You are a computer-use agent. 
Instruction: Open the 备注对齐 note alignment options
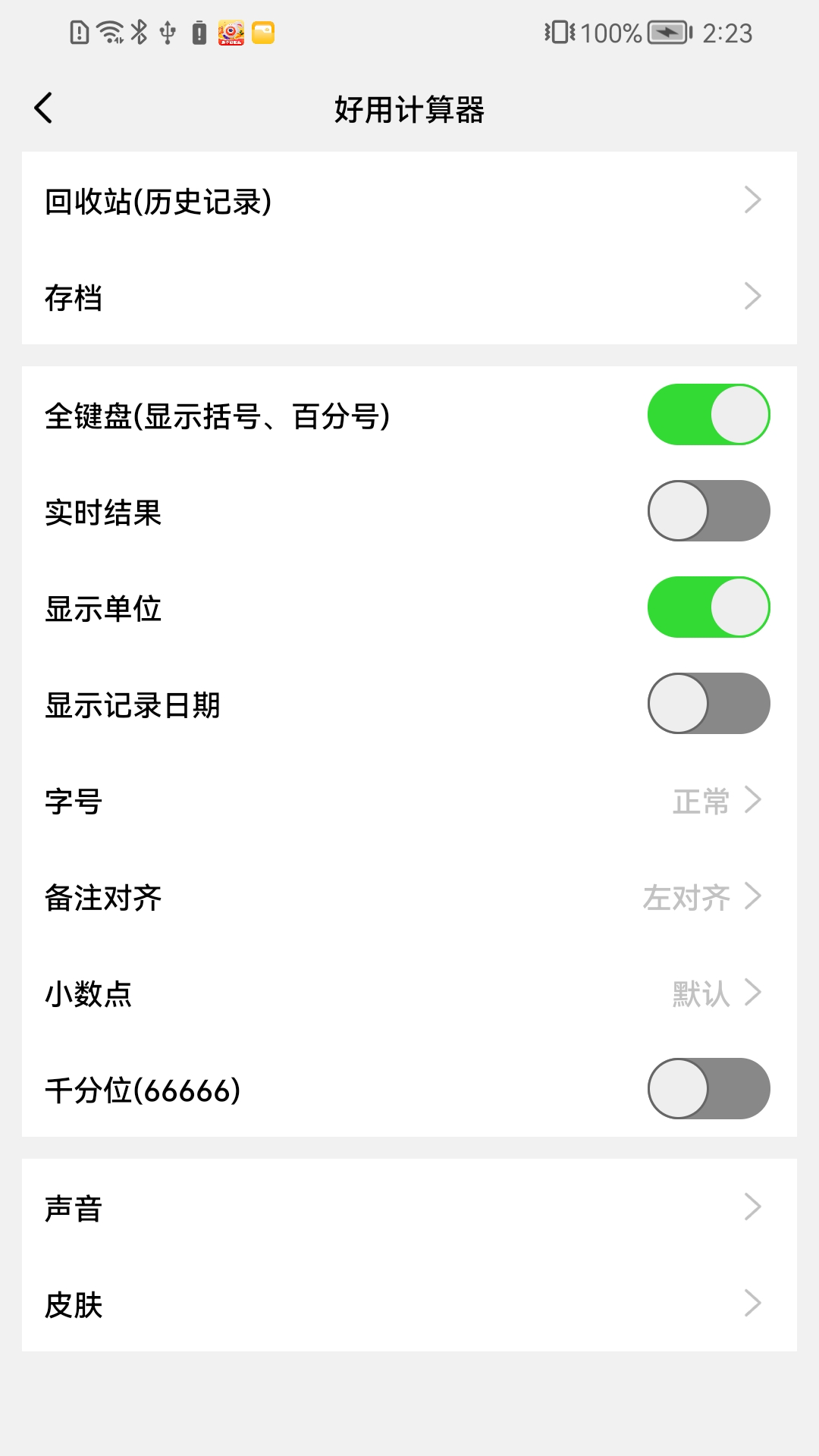coord(409,897)
